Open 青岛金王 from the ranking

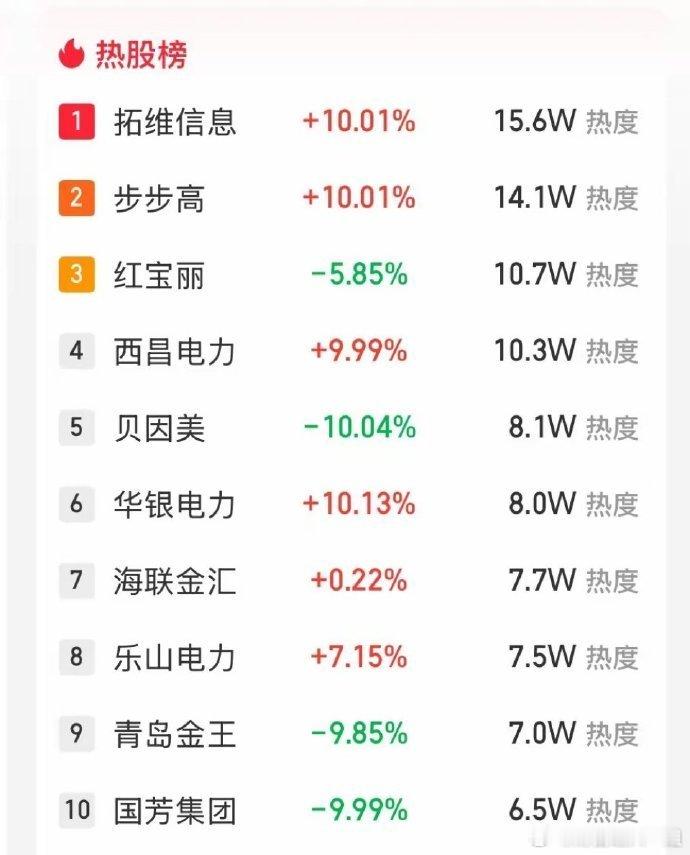coord(175,733)
